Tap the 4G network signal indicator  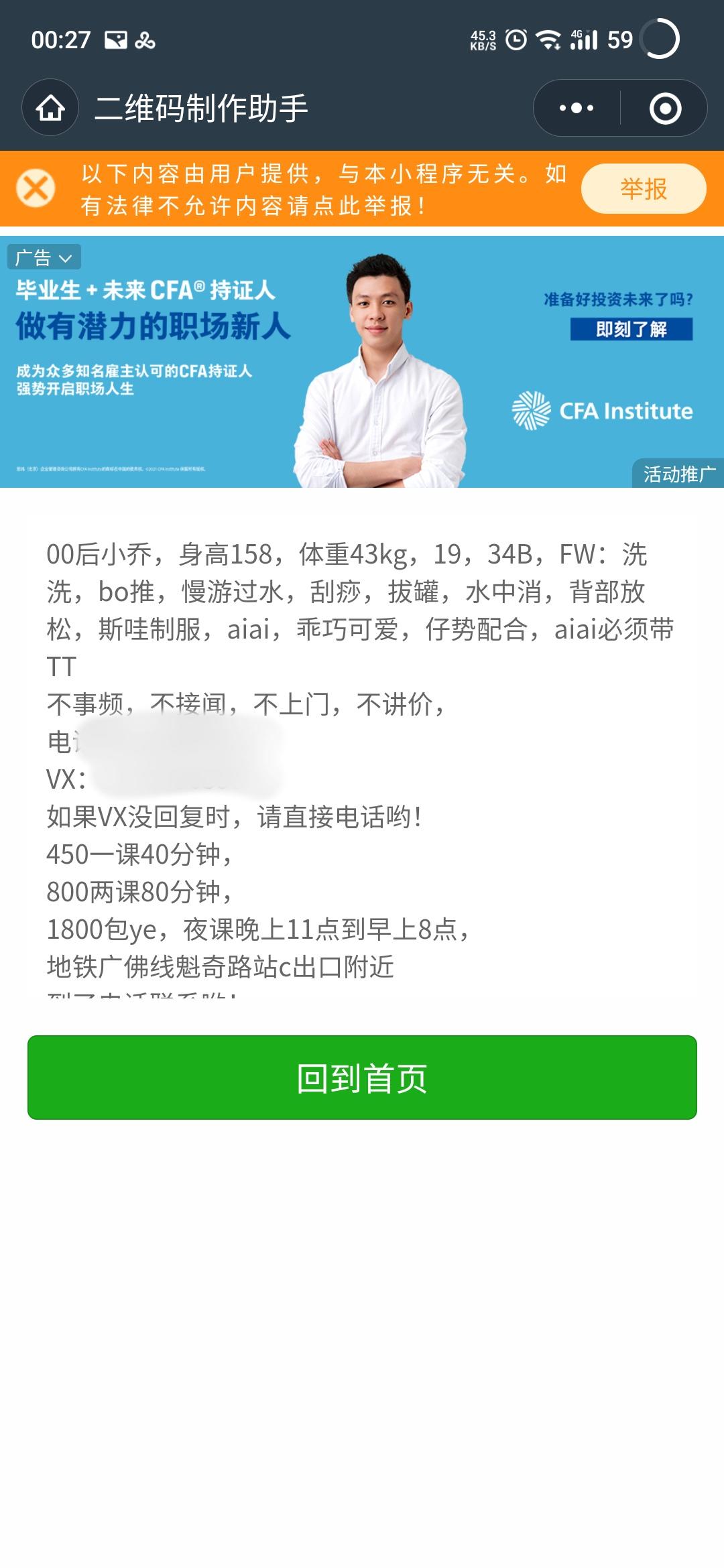585,39
